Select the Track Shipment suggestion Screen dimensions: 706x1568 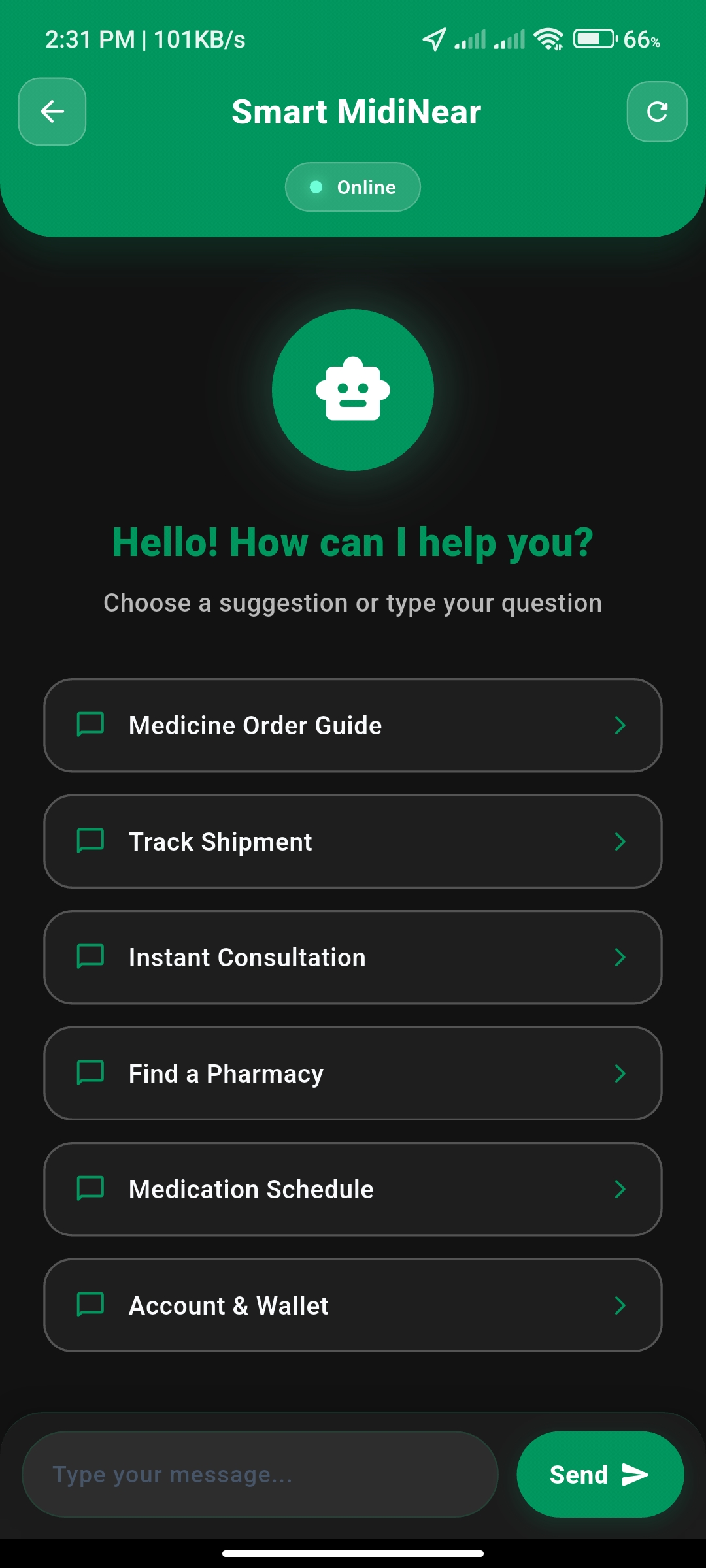click(x=353, y=841)
